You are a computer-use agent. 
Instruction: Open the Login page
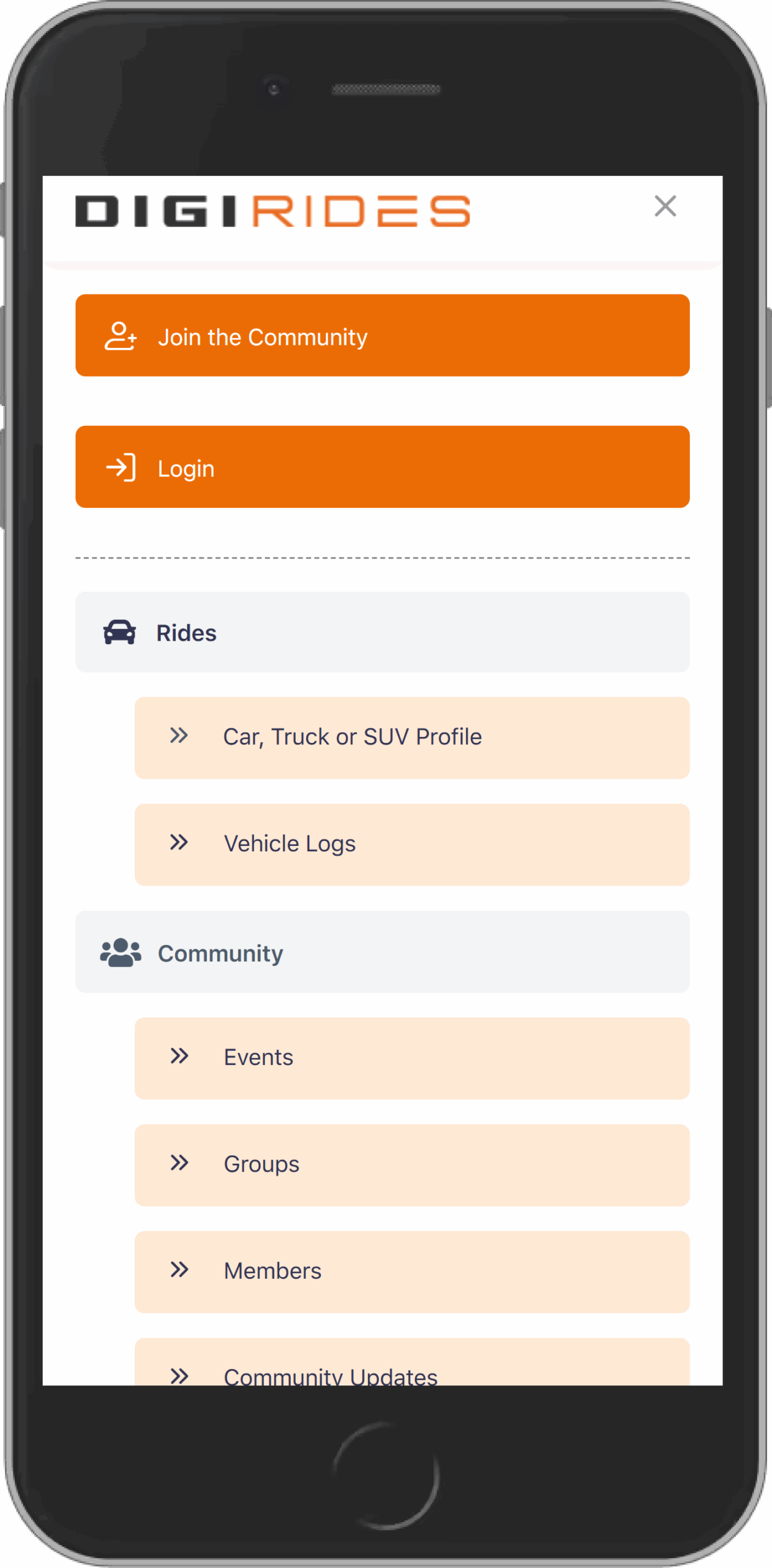(x=383, y=467)
